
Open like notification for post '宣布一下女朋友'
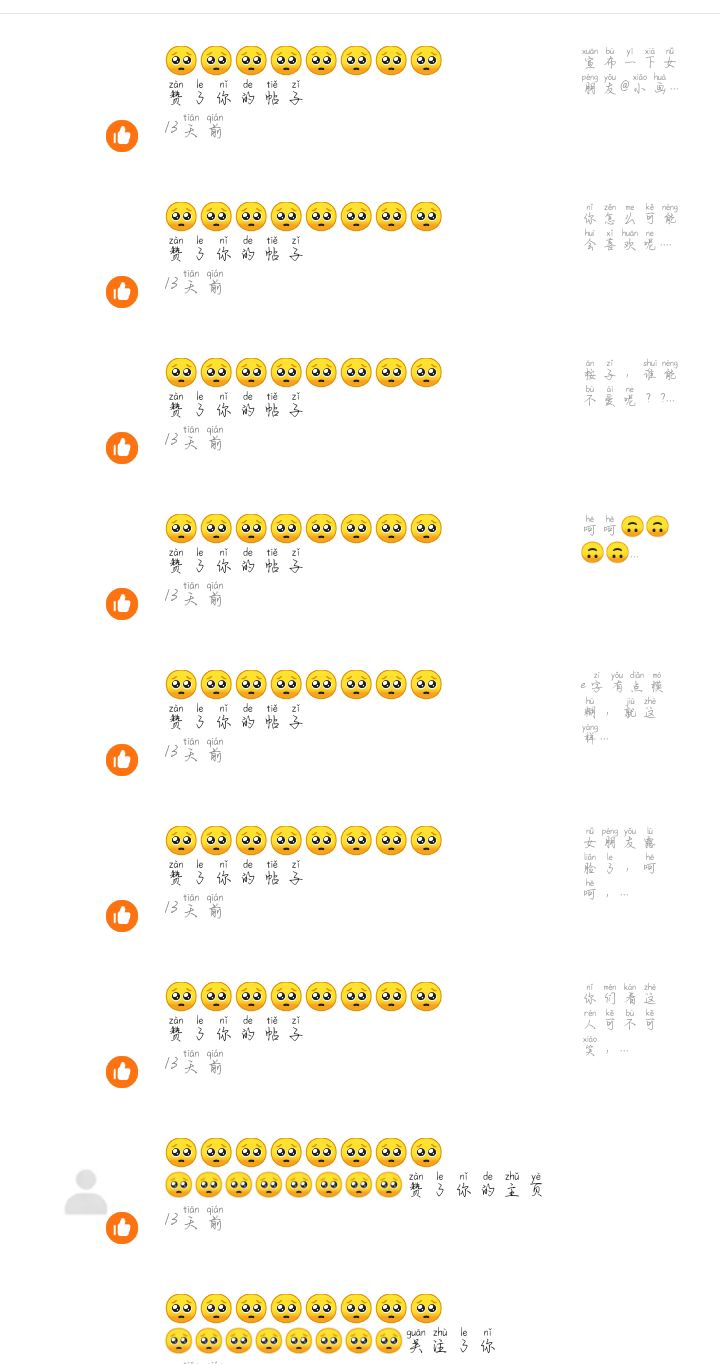(x=360, y=92)
